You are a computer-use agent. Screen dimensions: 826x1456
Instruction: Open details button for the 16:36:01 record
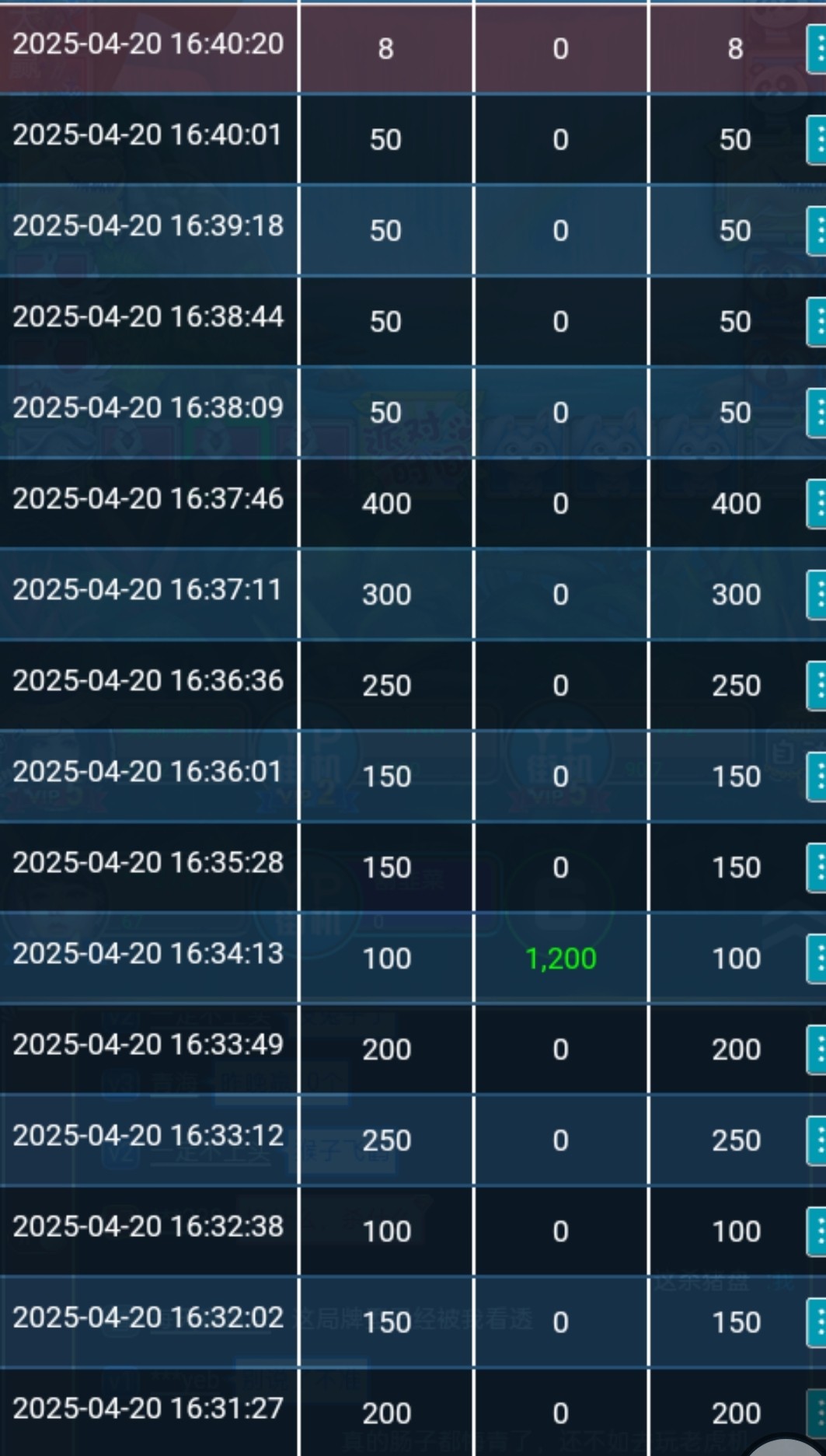pos(817,776)
